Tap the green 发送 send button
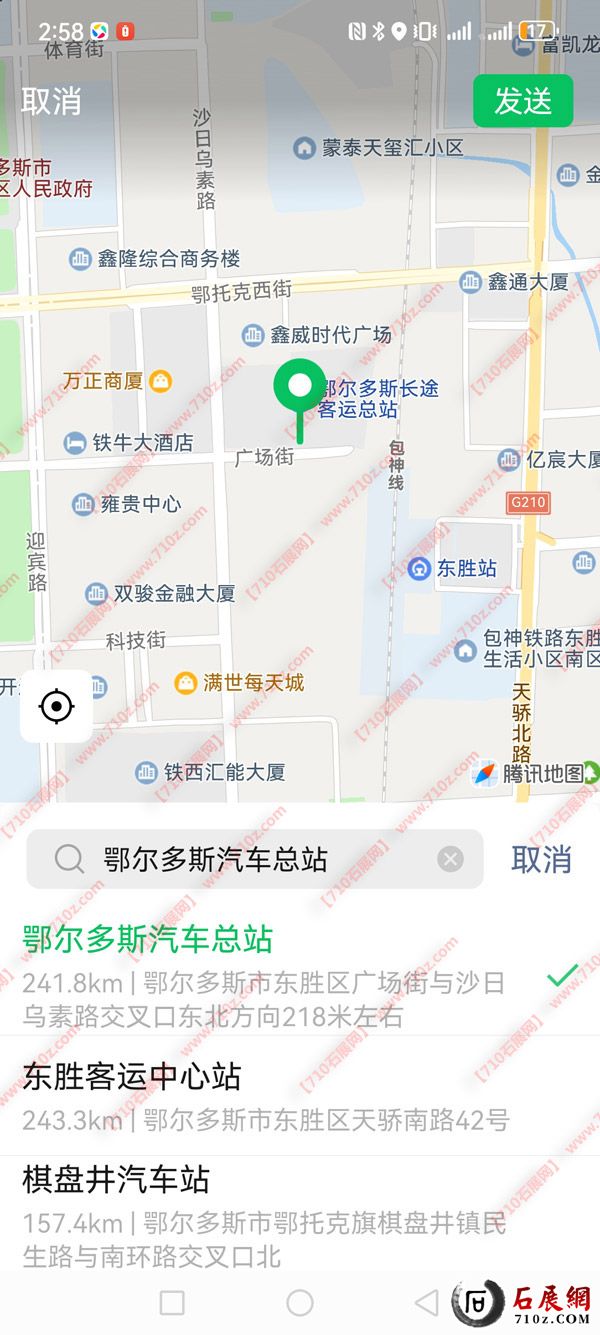Screen dimensions: 600x1335 [x=523, y=101]
